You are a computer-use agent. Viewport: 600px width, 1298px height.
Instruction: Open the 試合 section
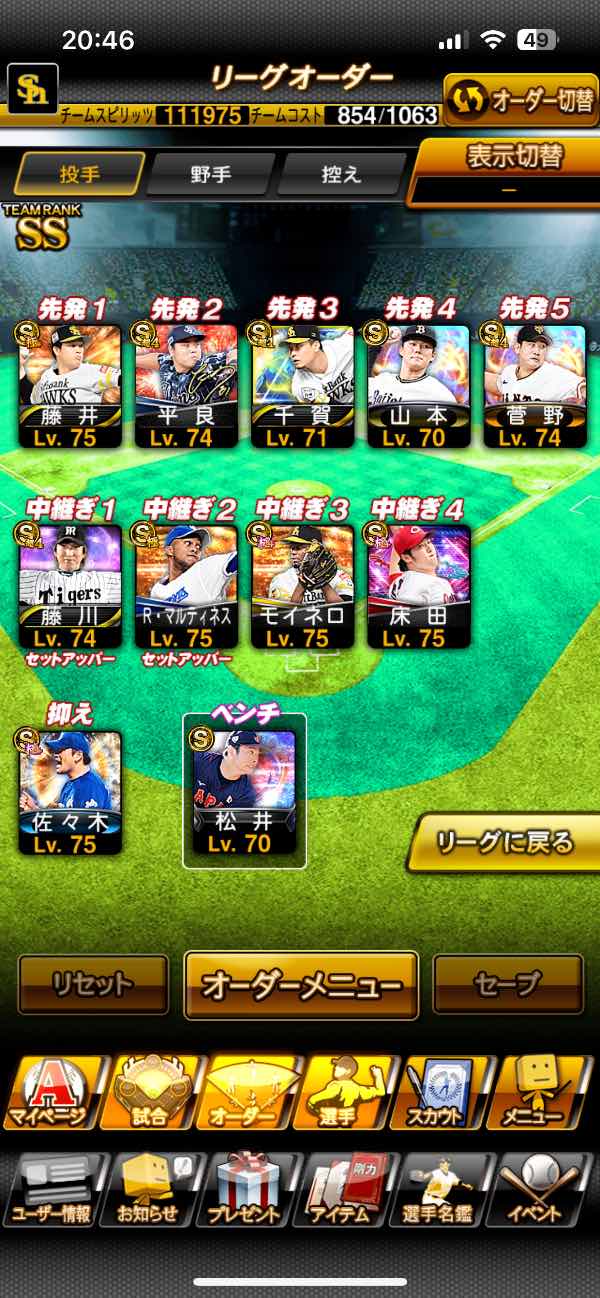tap(151, 1092)
